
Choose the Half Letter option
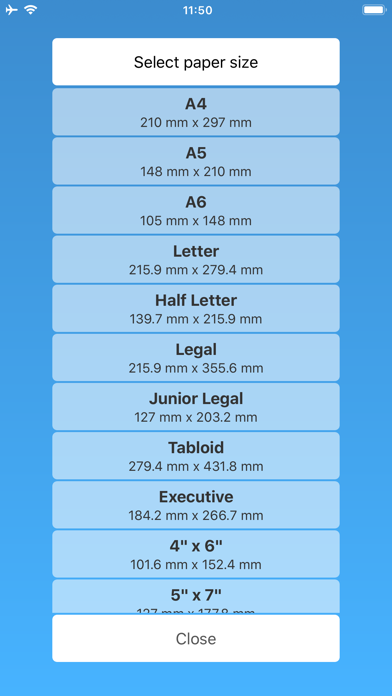click(x=196, y=308)
